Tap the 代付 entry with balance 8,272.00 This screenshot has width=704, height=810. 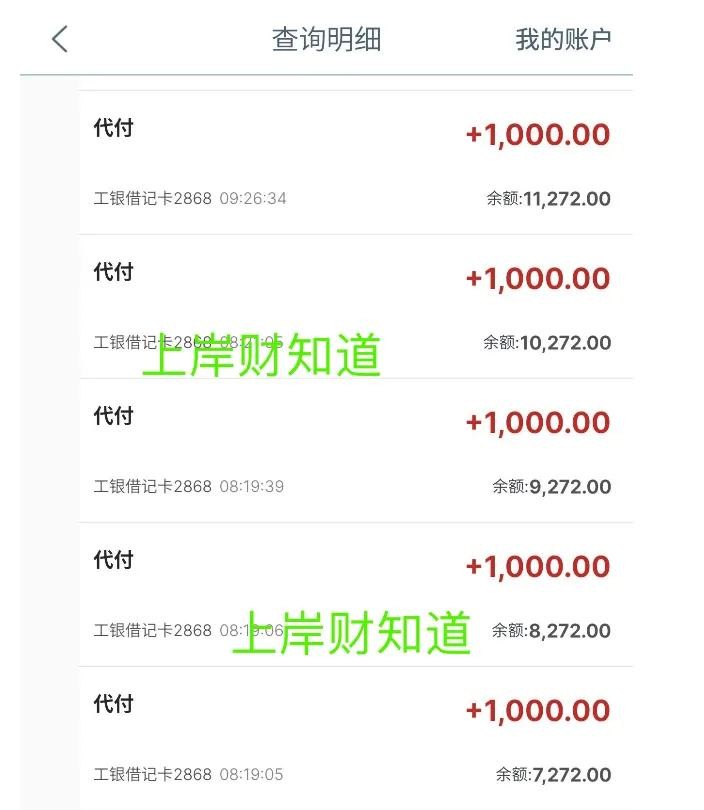point(355,595)
